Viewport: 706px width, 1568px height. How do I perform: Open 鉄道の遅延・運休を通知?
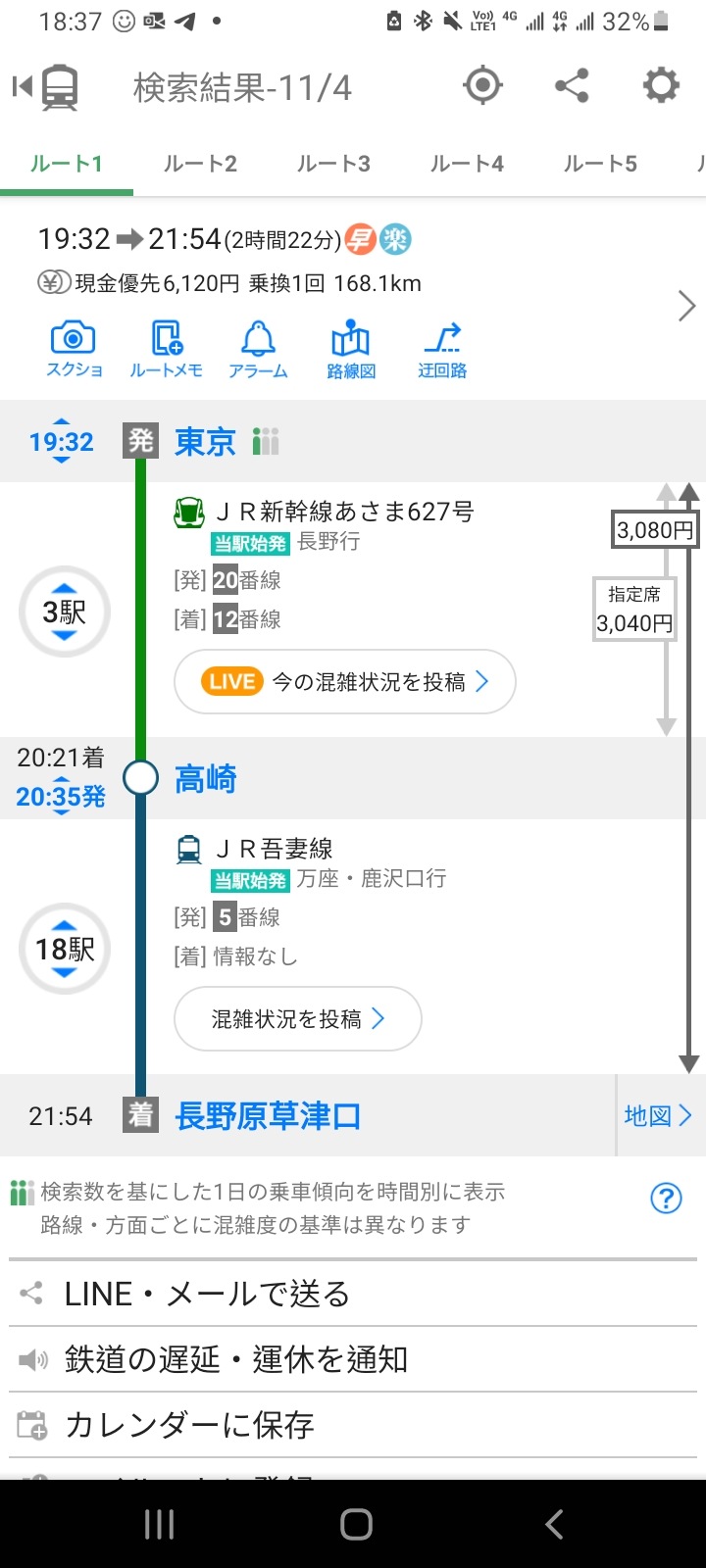(x=353, y=1359)
